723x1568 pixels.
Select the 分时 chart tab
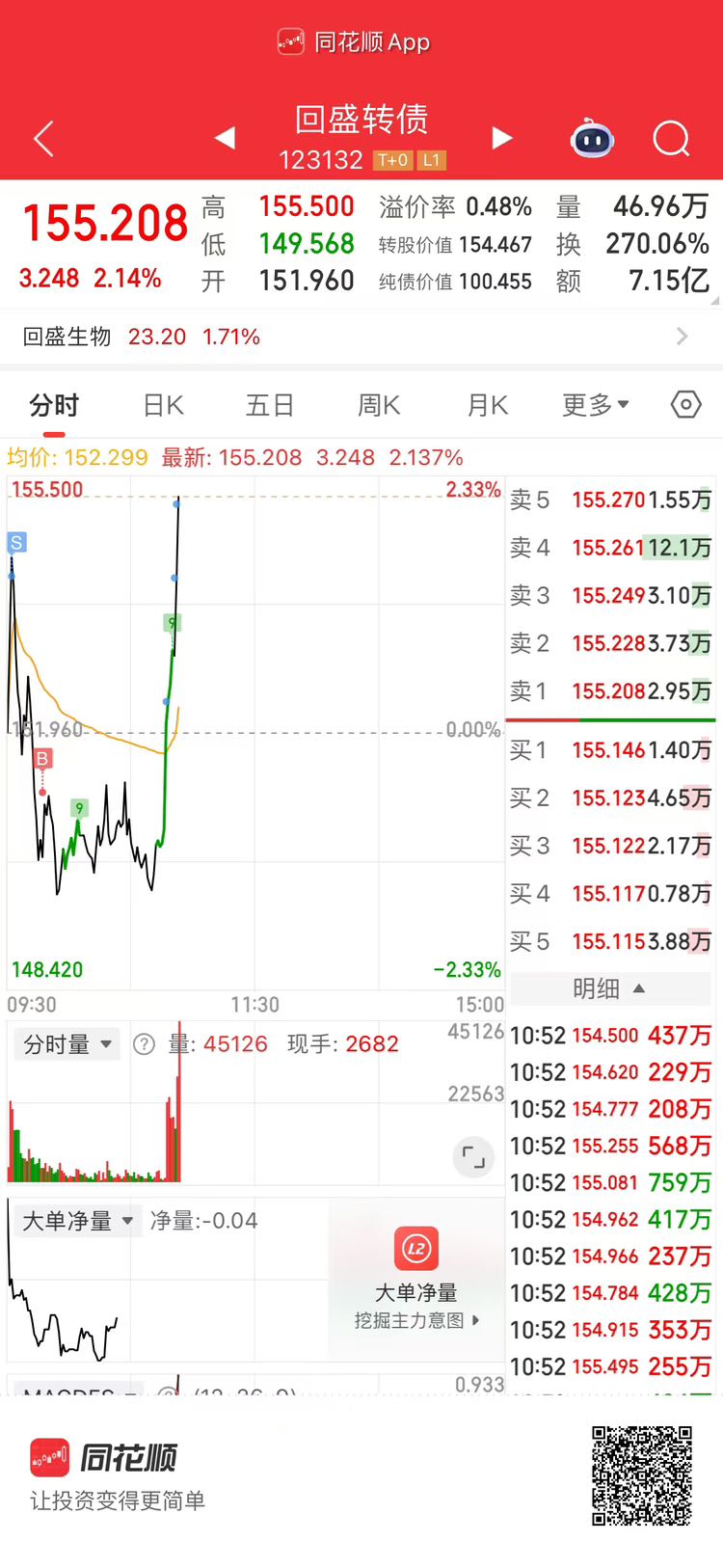(54, 405)
